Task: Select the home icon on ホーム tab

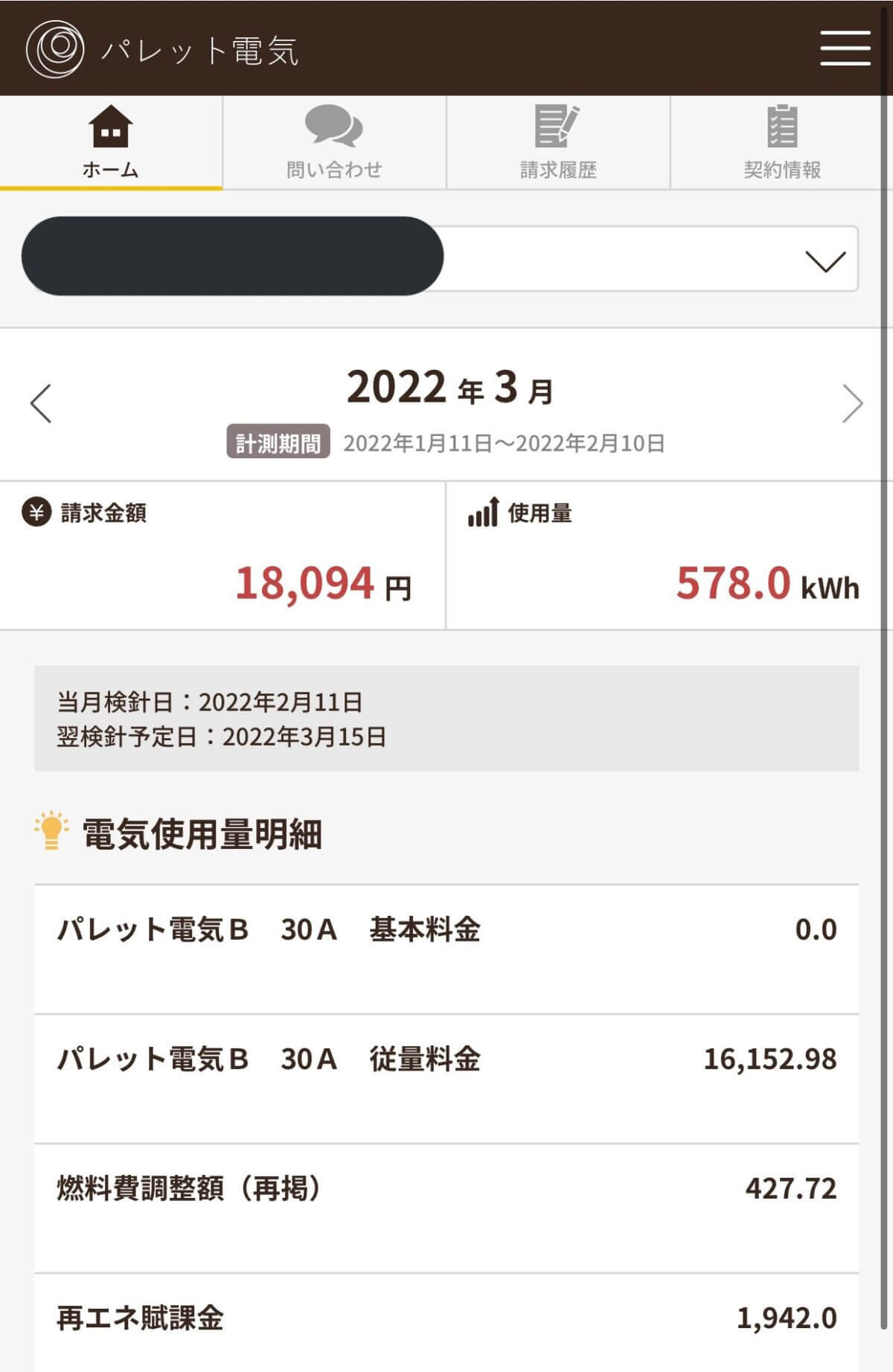Action: coord(110,128)
